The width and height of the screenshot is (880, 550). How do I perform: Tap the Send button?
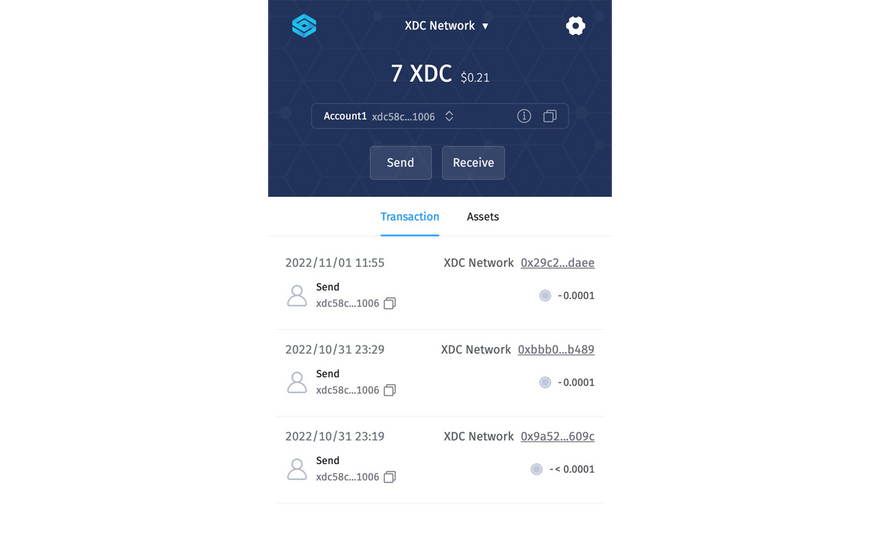[400, 163]
